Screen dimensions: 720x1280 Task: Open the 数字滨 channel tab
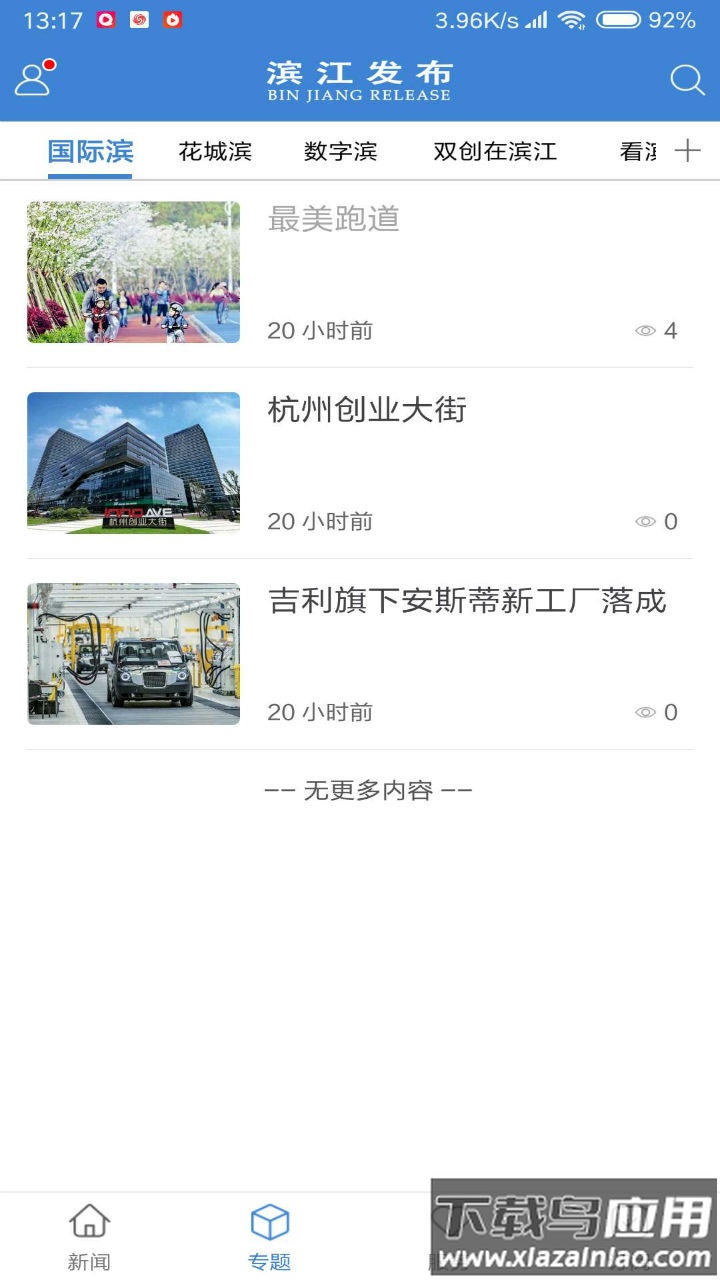340,150
